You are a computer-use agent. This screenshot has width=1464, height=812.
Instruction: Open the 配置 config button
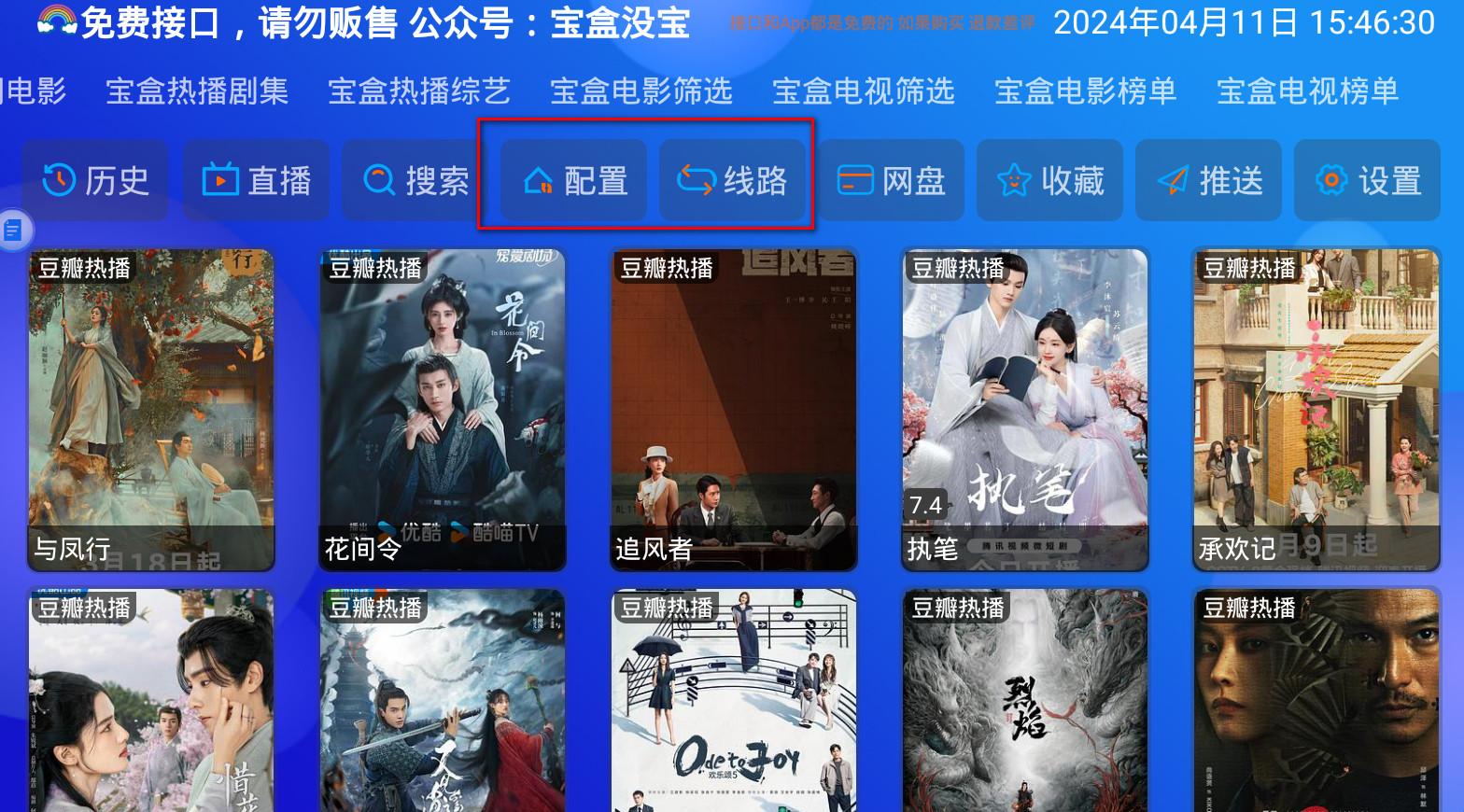[x=574, y=180]
